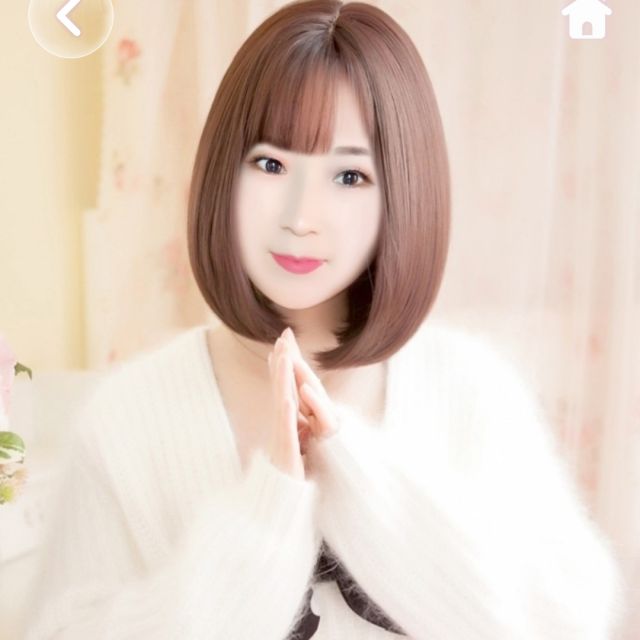The height and width of the screenshot is (640, 640).
Task: Go to the home screen icon
Action: (586, 17)
